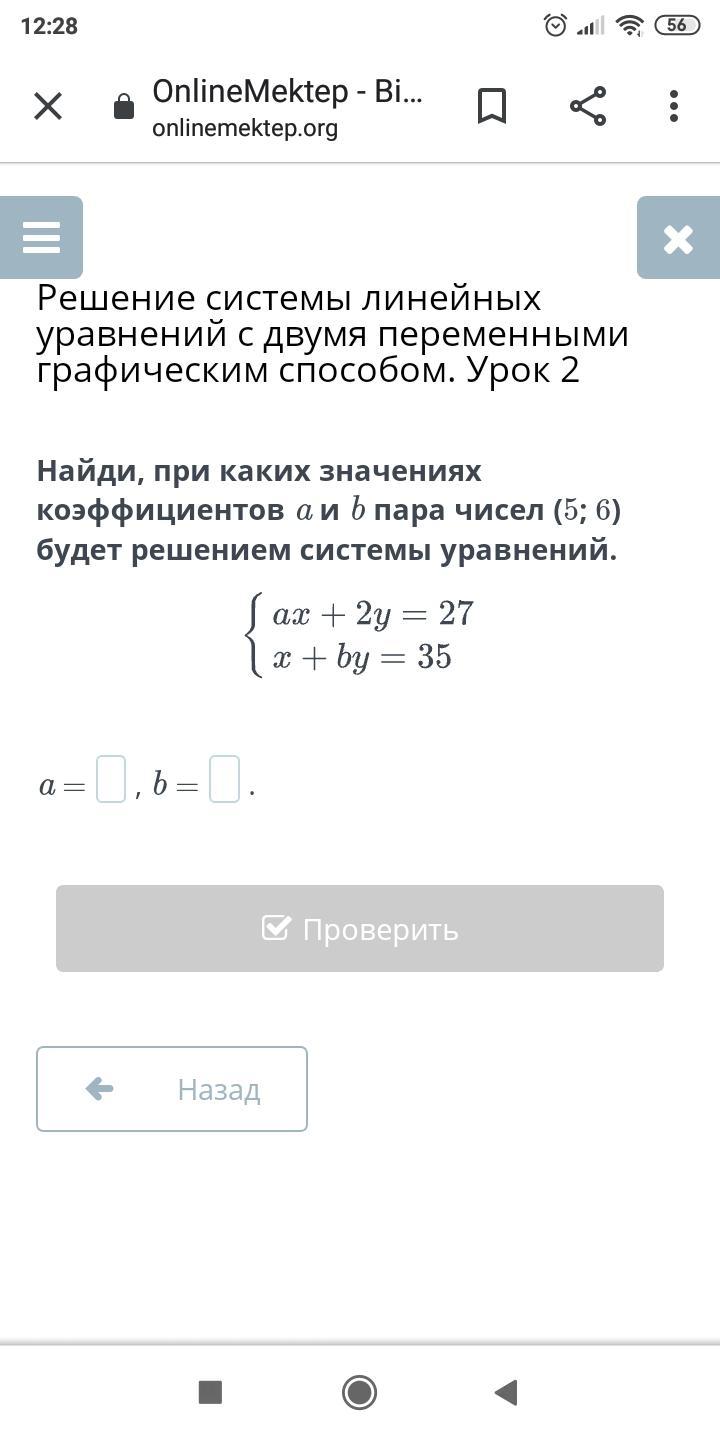Image resolution: width=720 pixels, height=1440 pixels.
Task: Focus the input box for b
Action: coord(225,781)
